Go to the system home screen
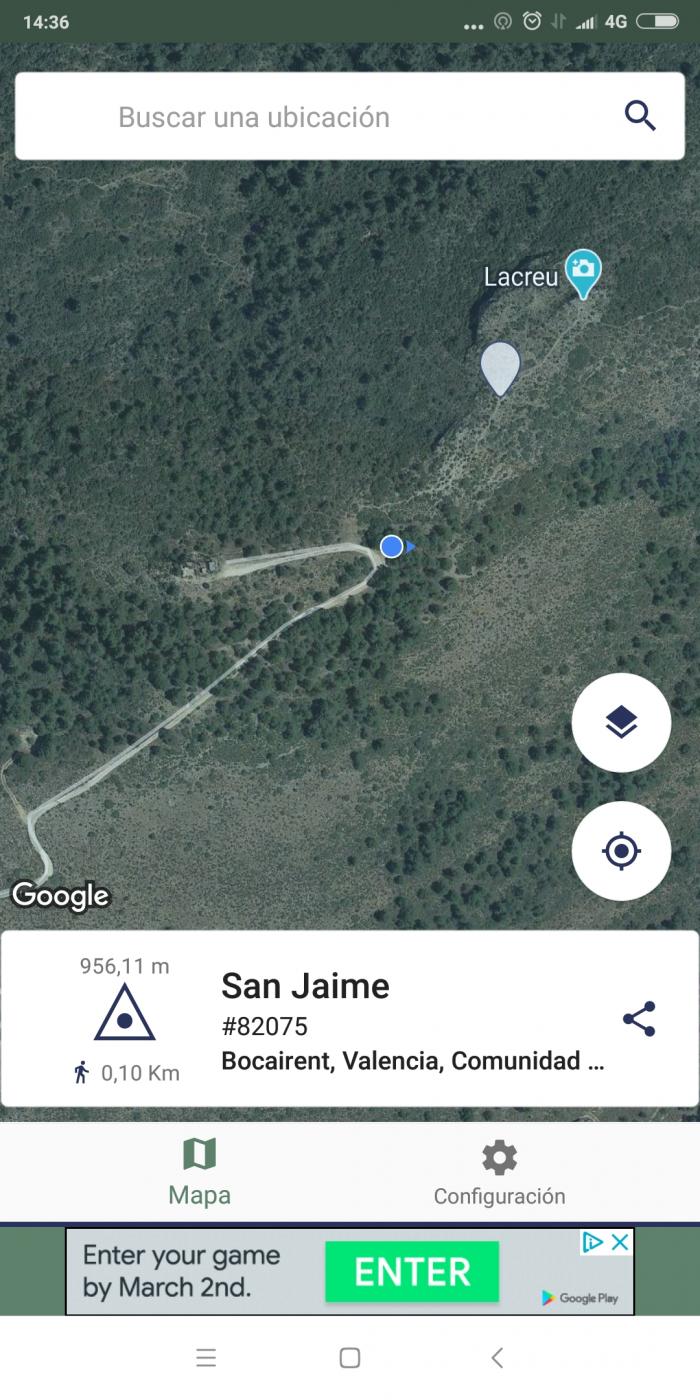The width and height of the screenshot is (700, 1400). (349, 1357)
